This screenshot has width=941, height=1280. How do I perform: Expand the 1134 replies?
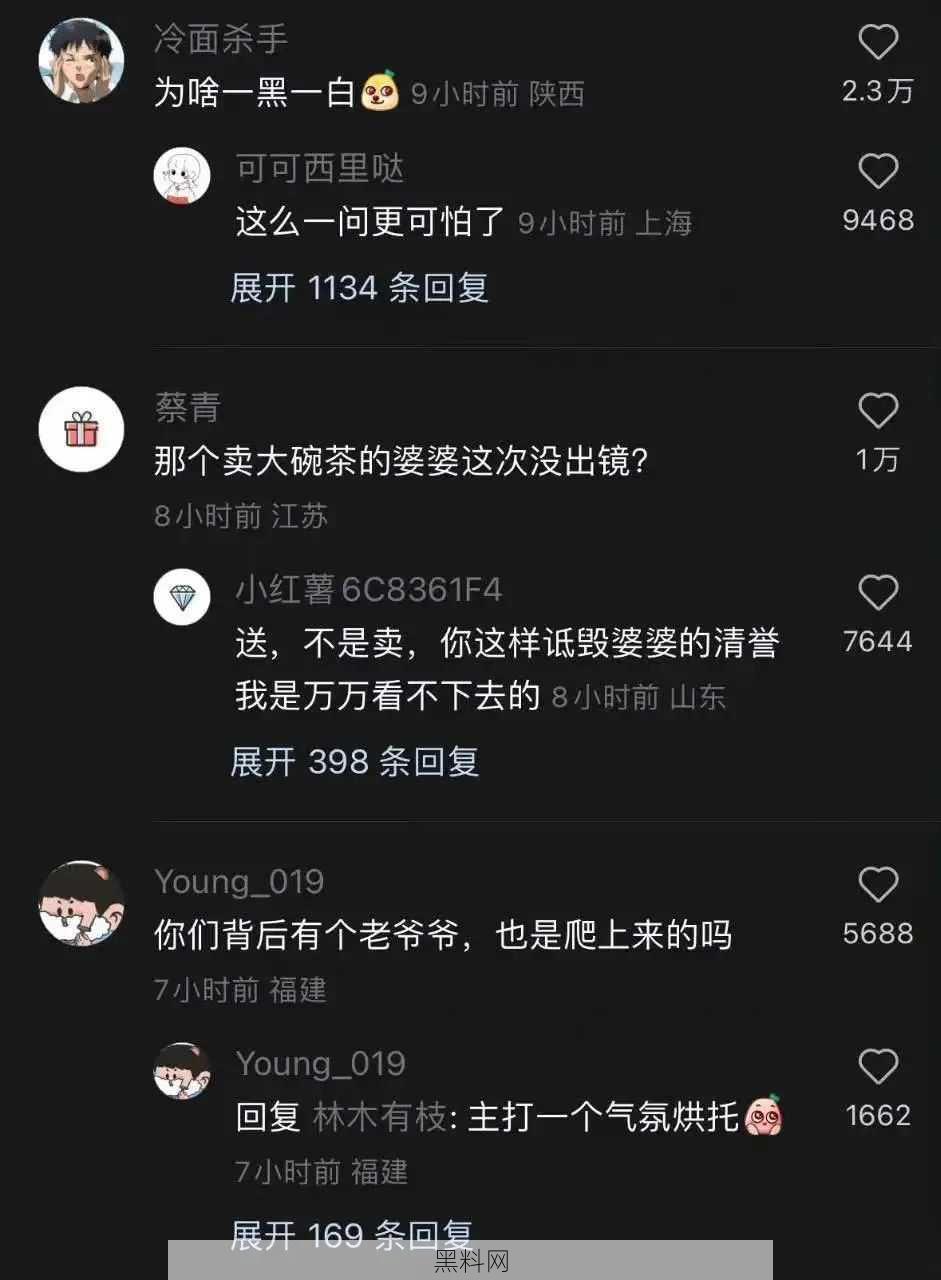click(x=359, y=288)
